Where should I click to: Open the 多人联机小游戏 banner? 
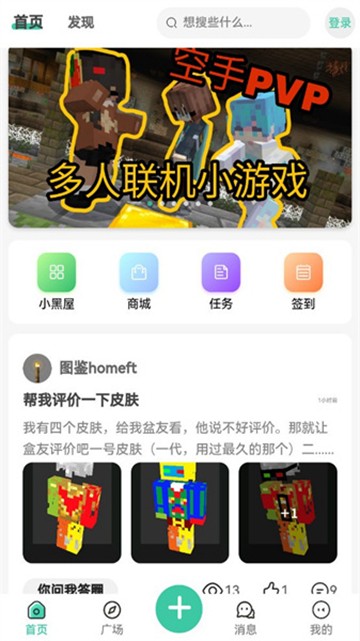click(180, 137)
